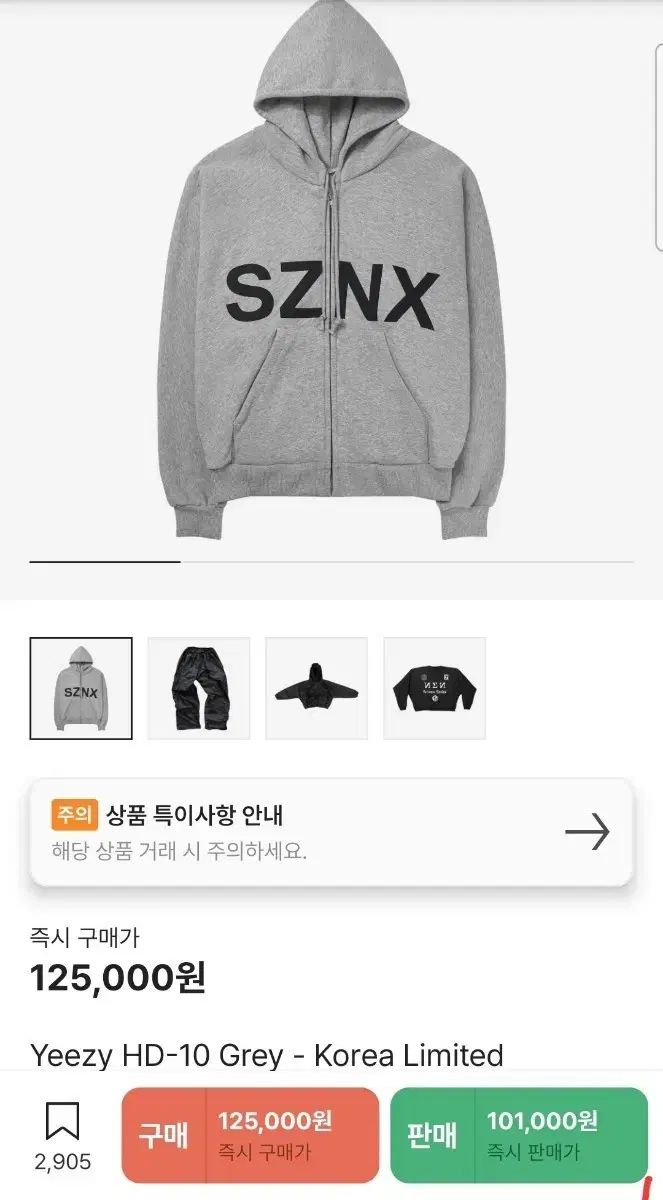Tap the 구매 button for 125,000원
This screenshot has width=663, height=1200.
click(250, 1135)
